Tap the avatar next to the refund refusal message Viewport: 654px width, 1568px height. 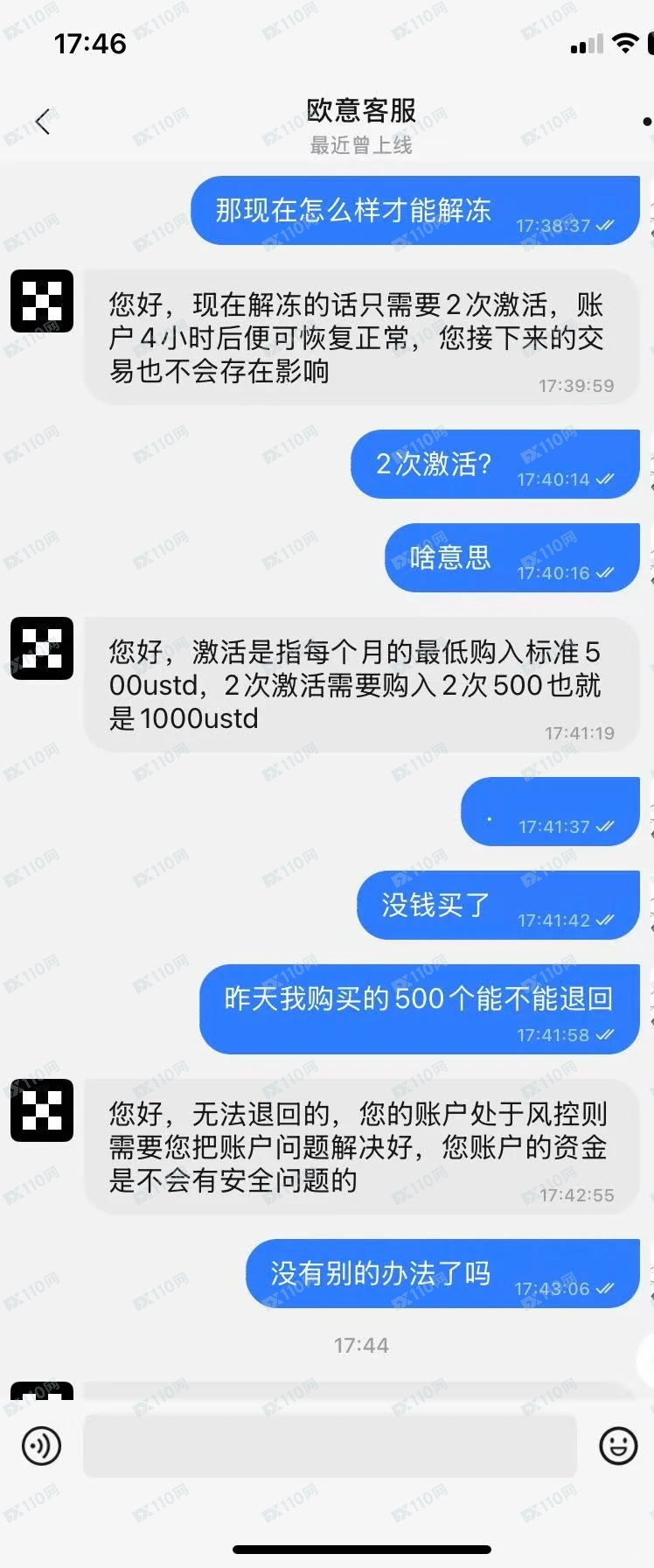point(41,1109)
